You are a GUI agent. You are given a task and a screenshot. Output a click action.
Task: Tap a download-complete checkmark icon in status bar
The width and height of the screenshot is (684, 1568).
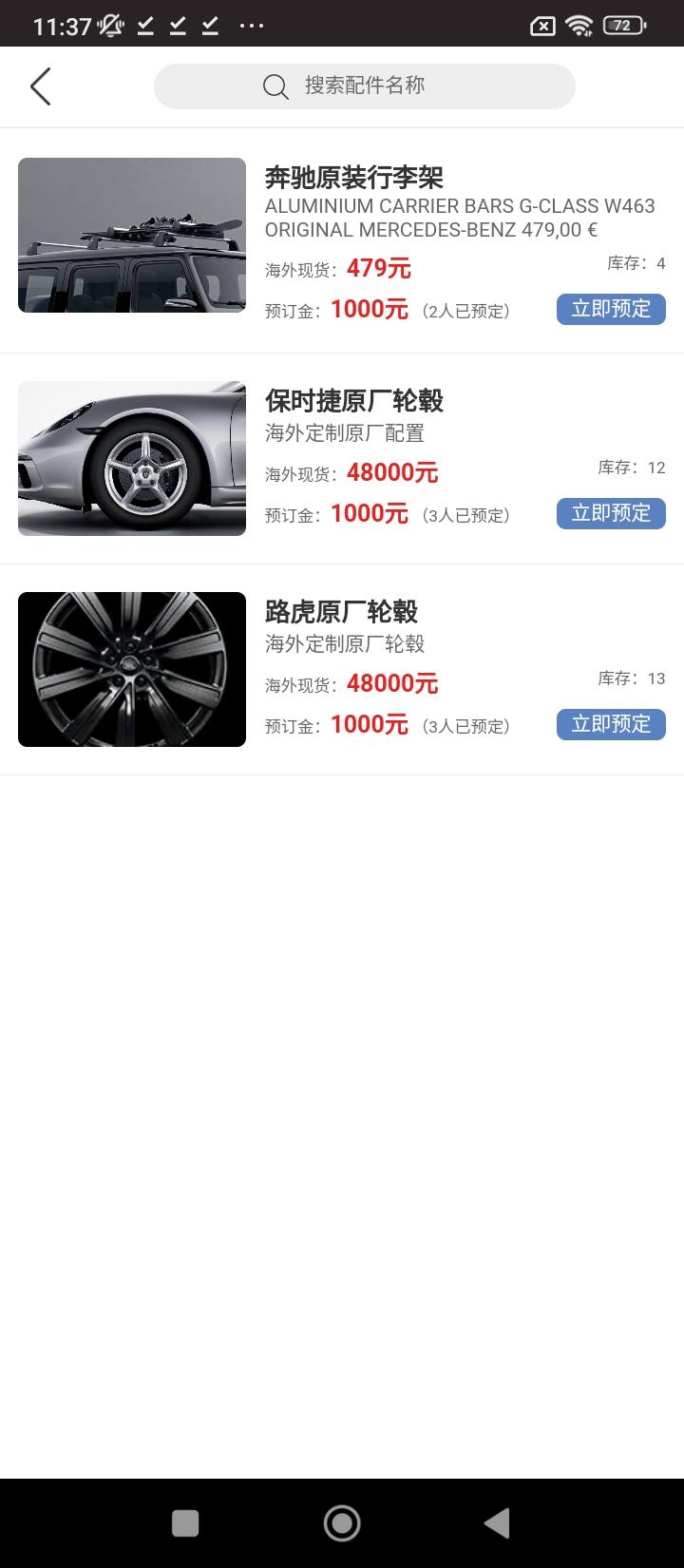click(144, 26)
